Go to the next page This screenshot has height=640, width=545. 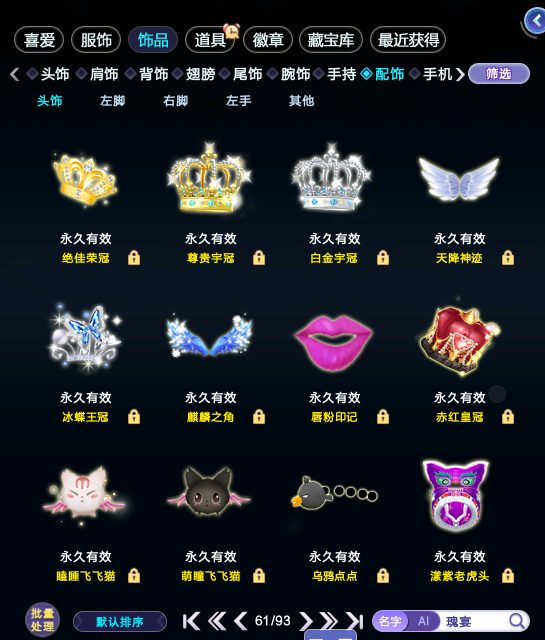pos(305,621)
